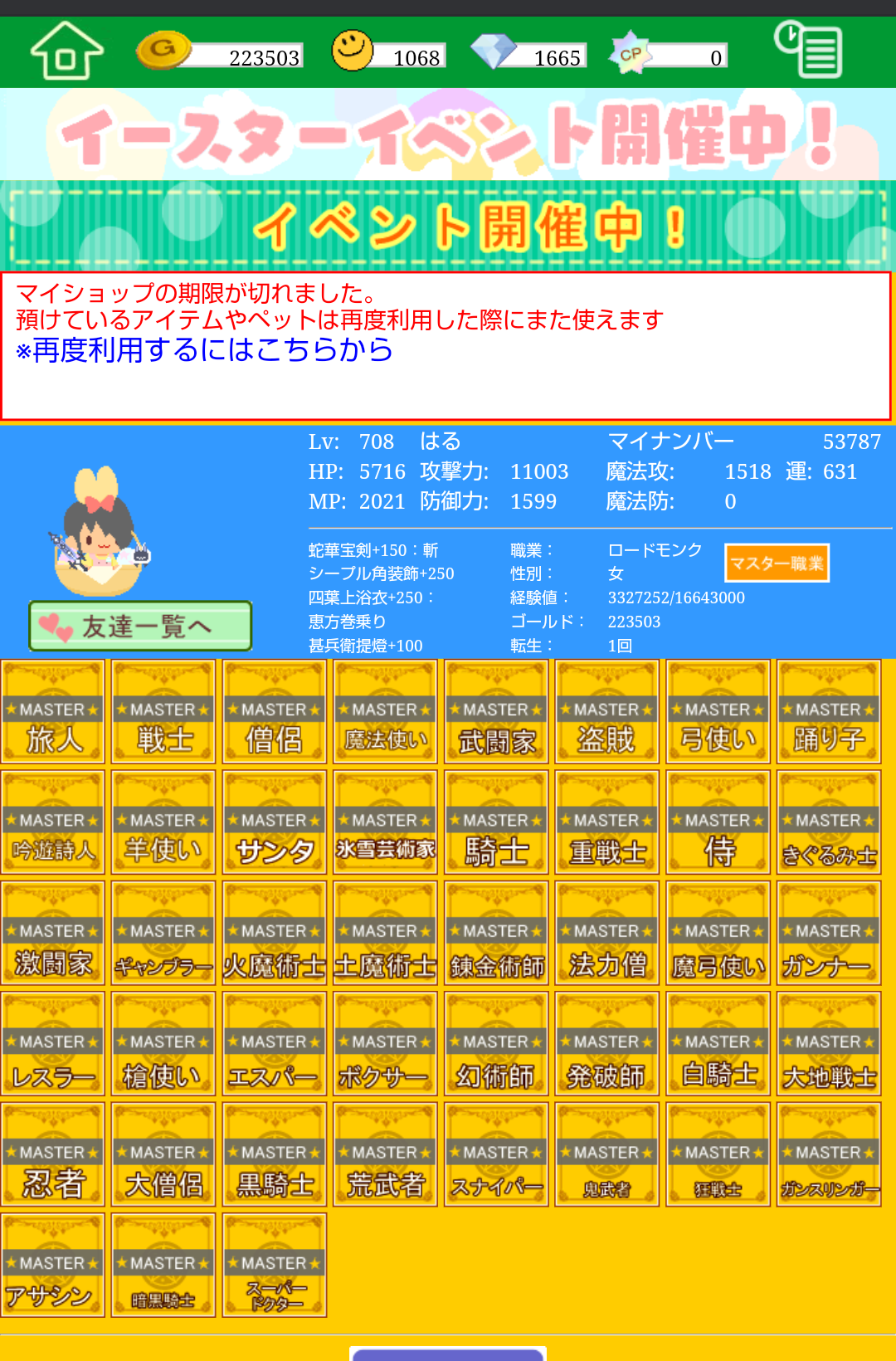The width and height of the screenshot is (896, 1361).
Task: Select the サンタ master job tile
Action: 275,822
